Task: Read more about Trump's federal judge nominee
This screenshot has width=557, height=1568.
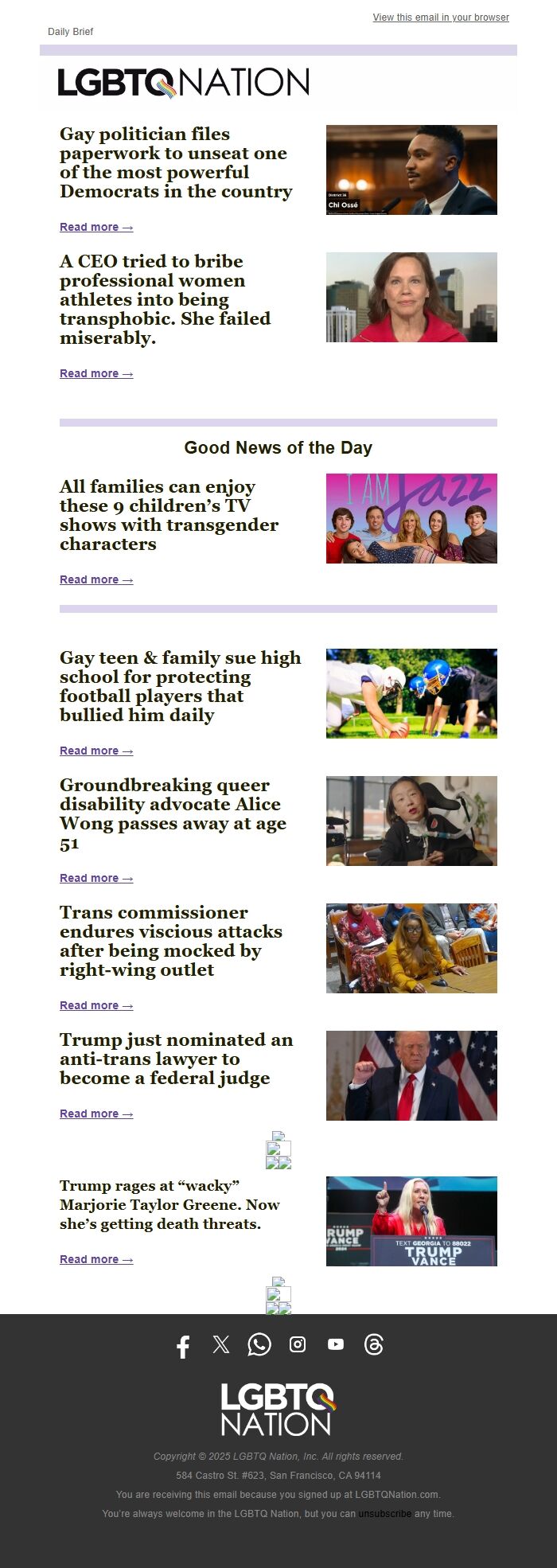Action: coord(96,1114)
